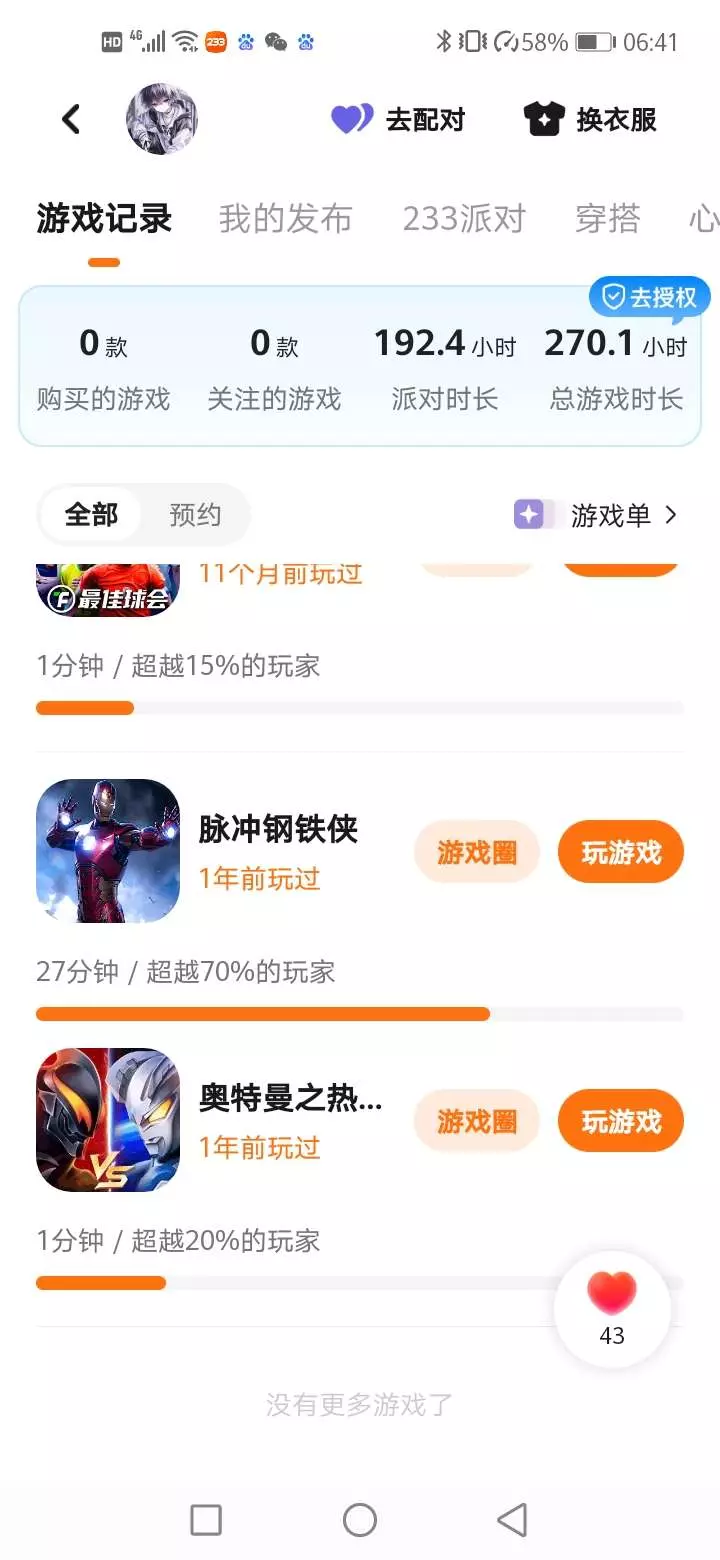Select the 预约 filter segment
This screenshot has width=720, height=1560.
click(195, 515)
